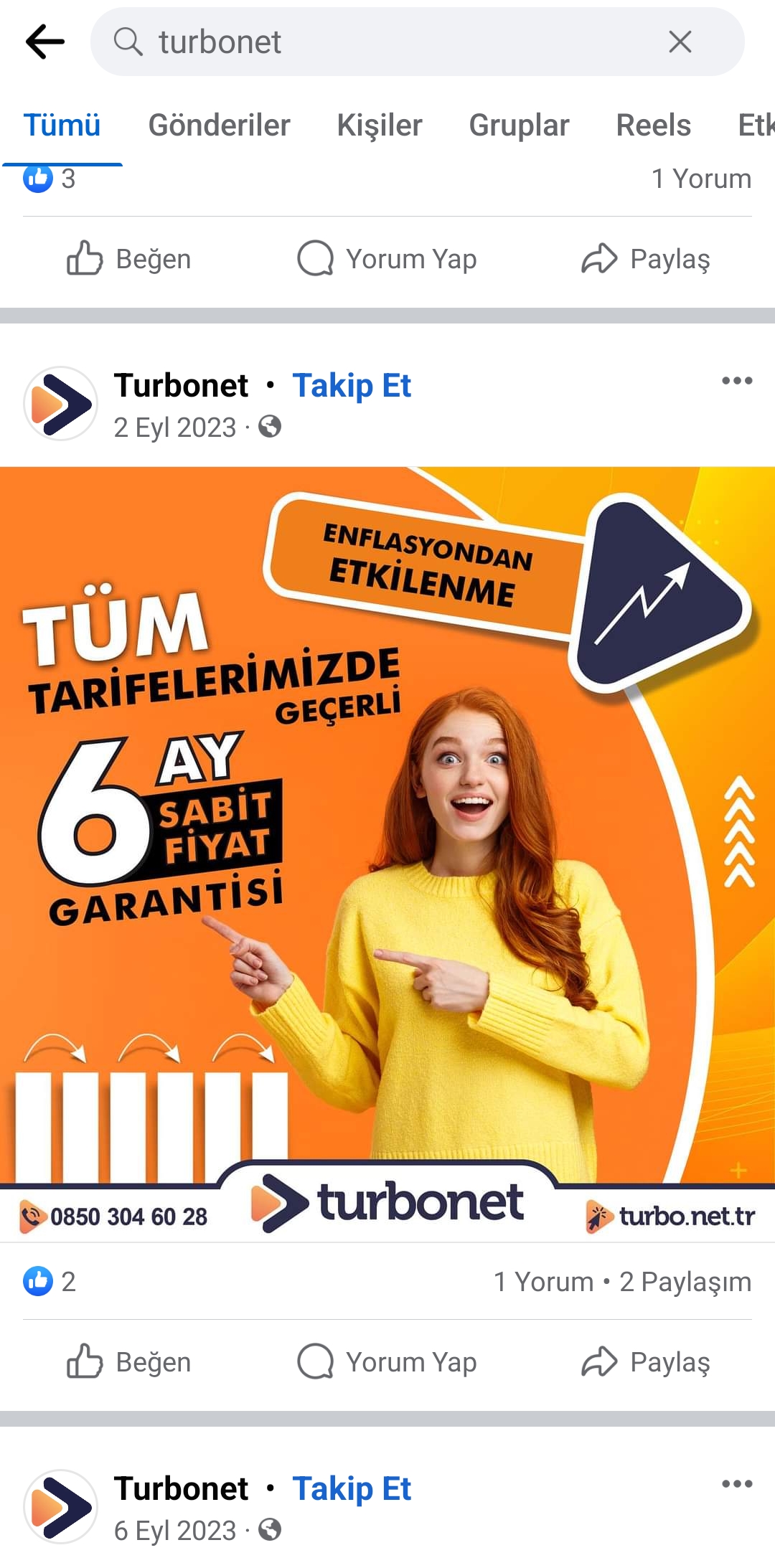The image size is (775, 1568).
Task: Open the 6 ay sabit fiyat post image
Action: point(387,854)
